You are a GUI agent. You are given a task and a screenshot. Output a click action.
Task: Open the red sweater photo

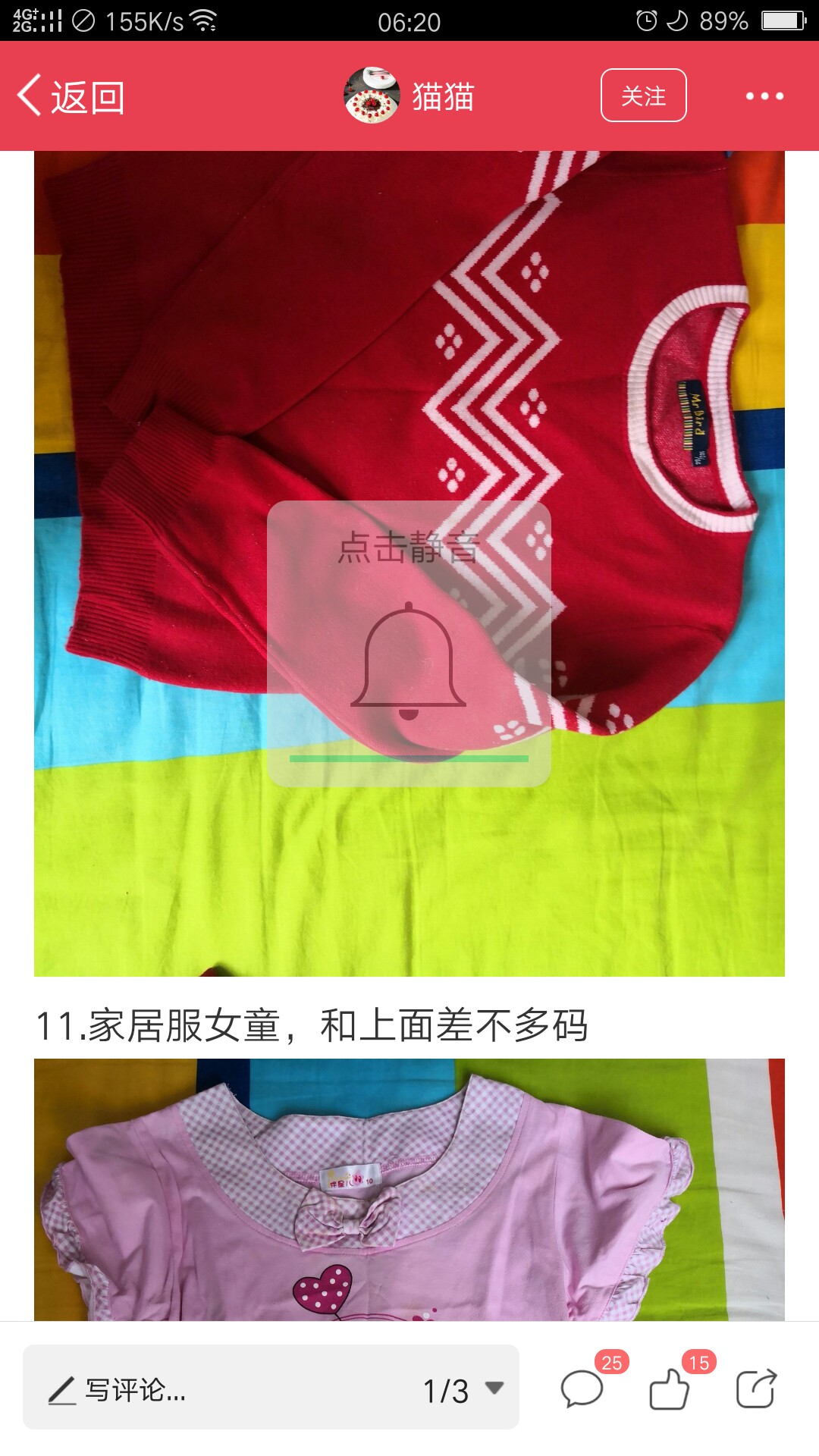(x=409, y=563)
